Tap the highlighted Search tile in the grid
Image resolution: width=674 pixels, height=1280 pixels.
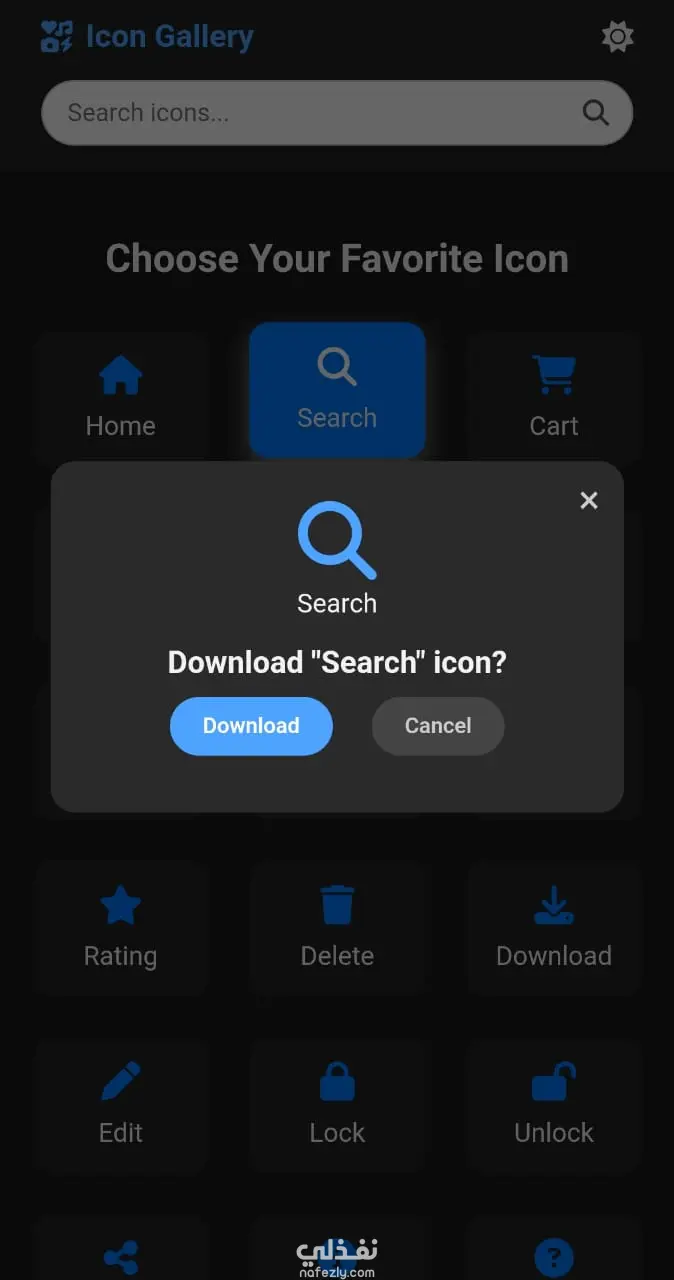[x=337, y=390]
